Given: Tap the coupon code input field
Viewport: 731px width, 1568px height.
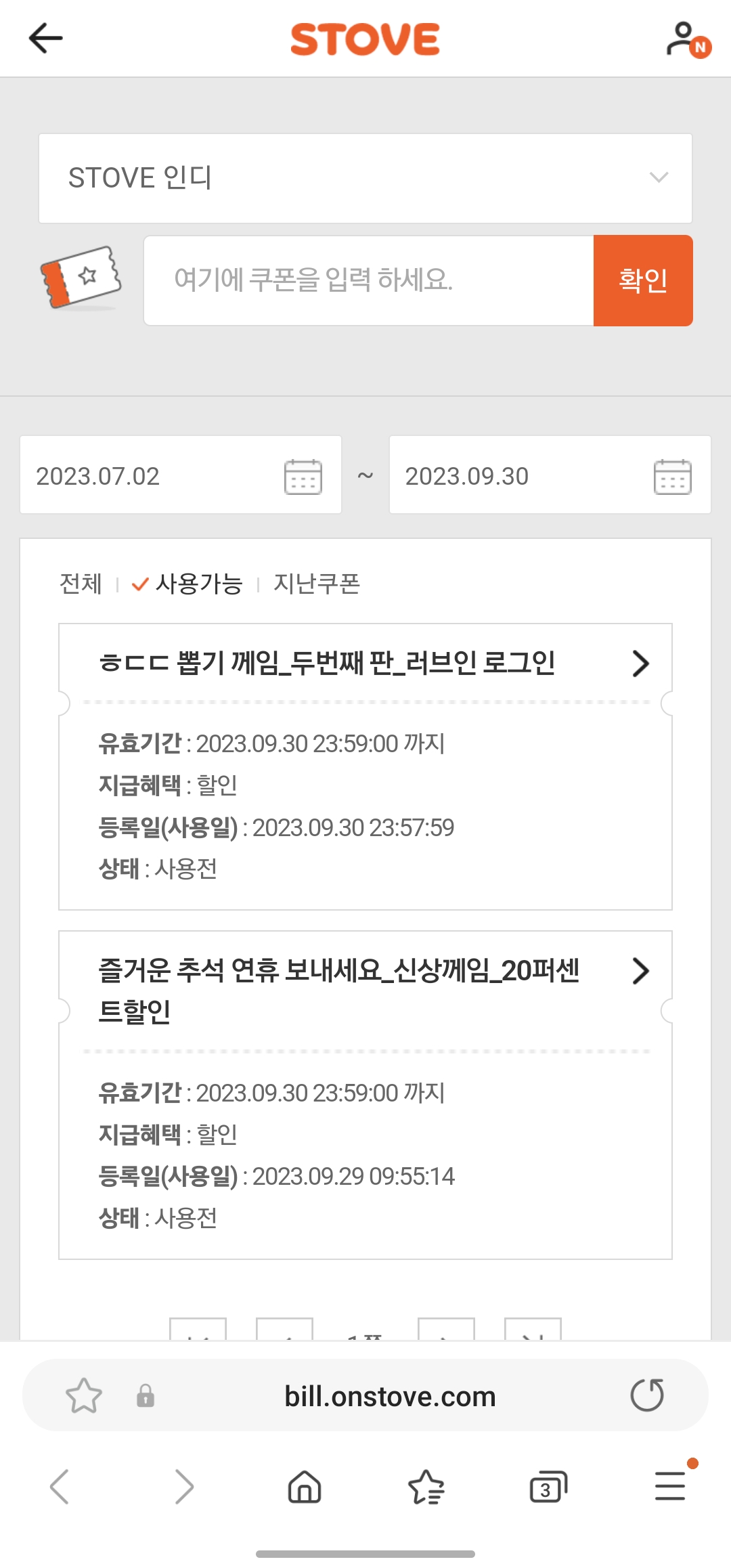Looking at the screenshot, I should coord(369,280).
